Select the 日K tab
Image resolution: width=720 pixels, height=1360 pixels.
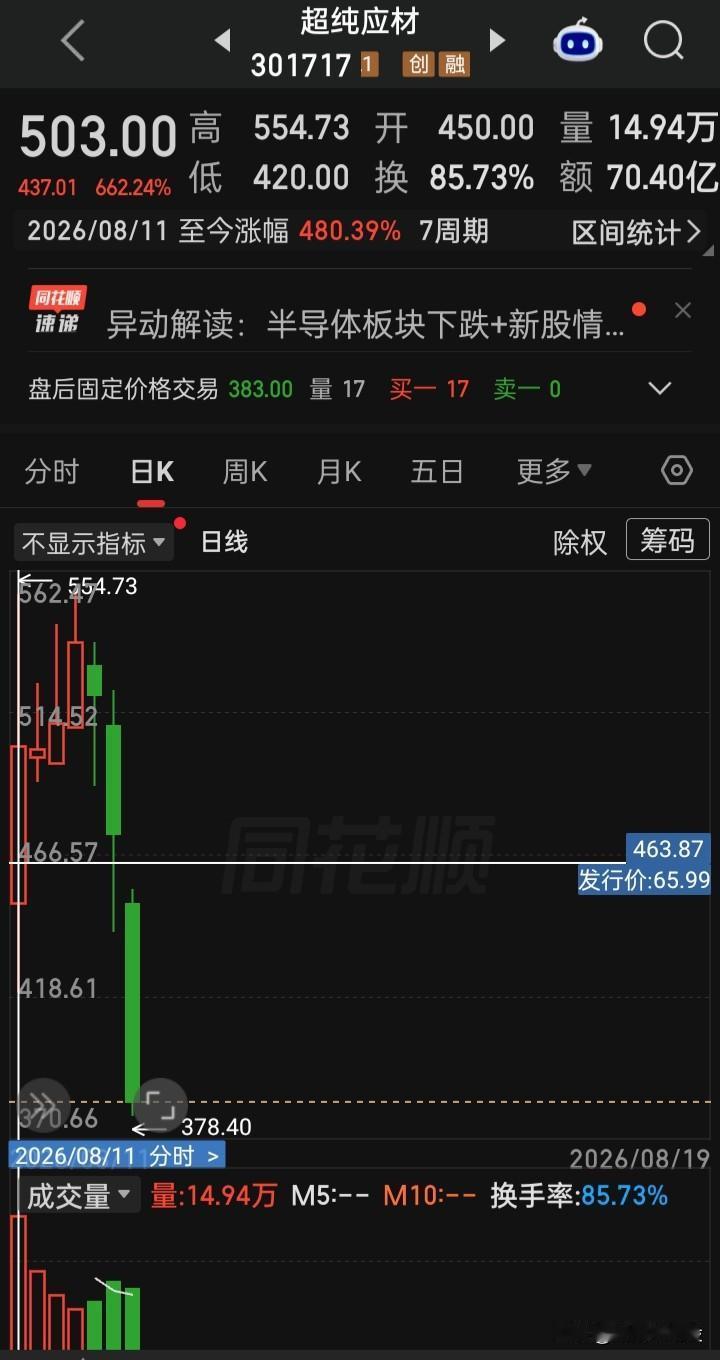pyautogui.click(x=152, y=471)
